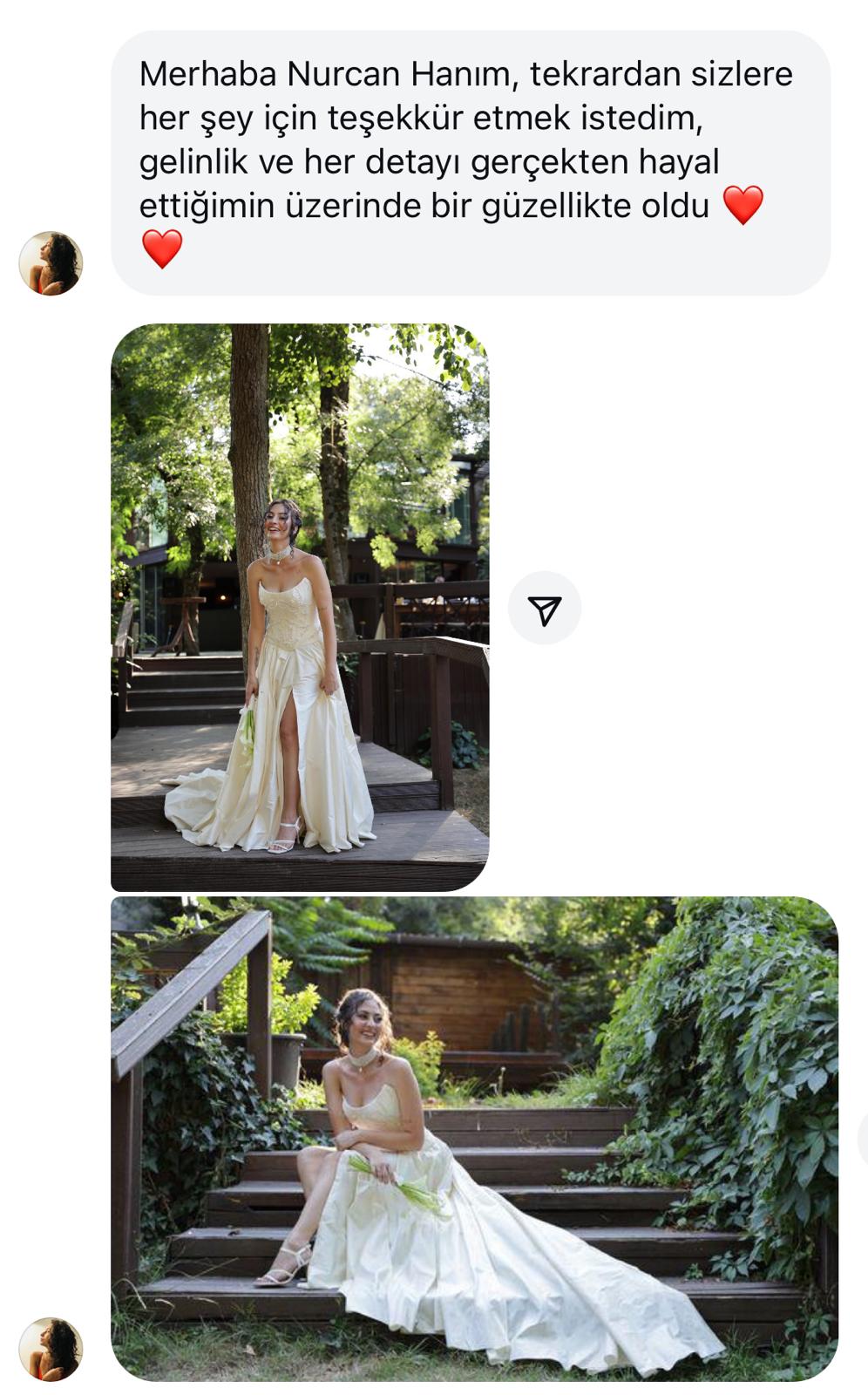This screenshot has height=1395, width=868.
Task: Share the standing bride photo
Action: (545, 609)
